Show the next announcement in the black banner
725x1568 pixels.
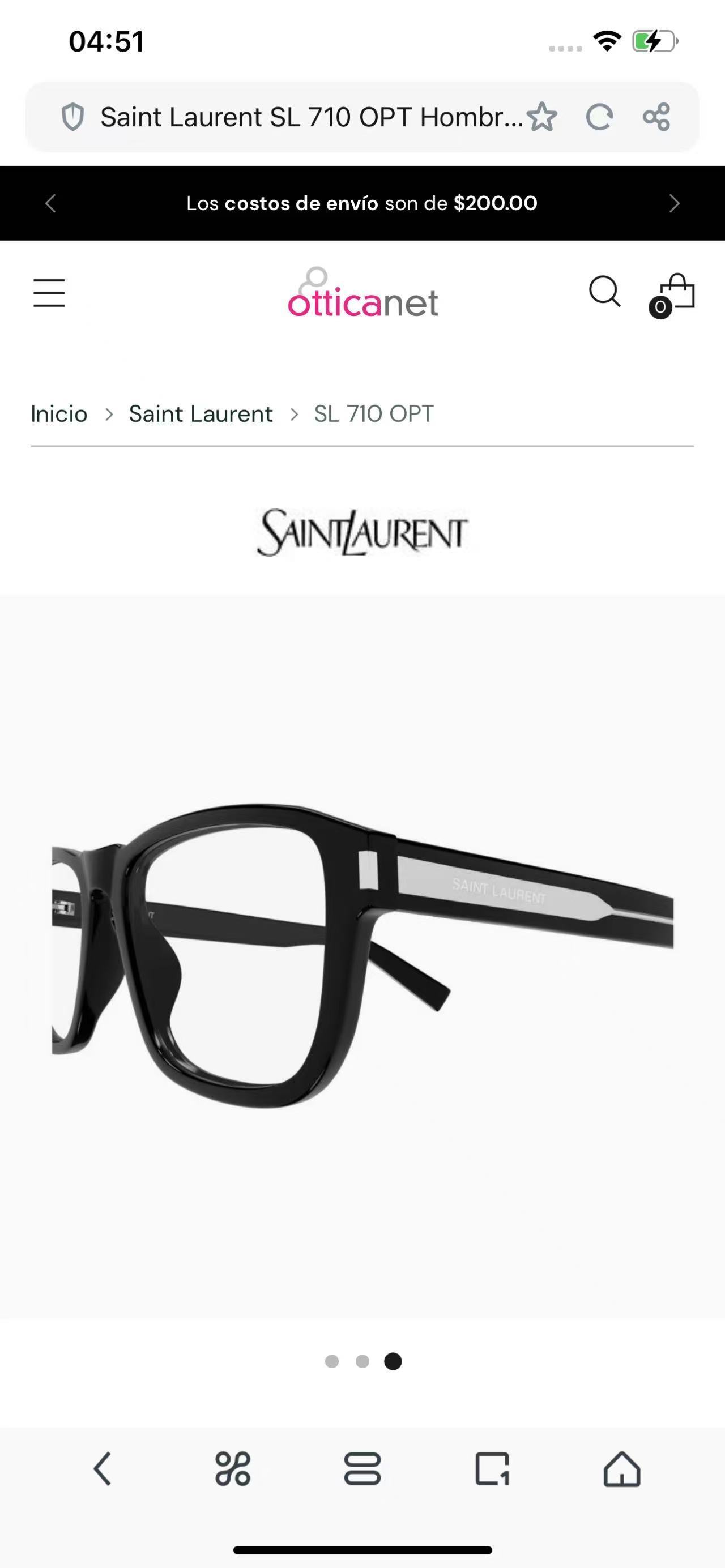pyautogui.click(x=673, y=203)
